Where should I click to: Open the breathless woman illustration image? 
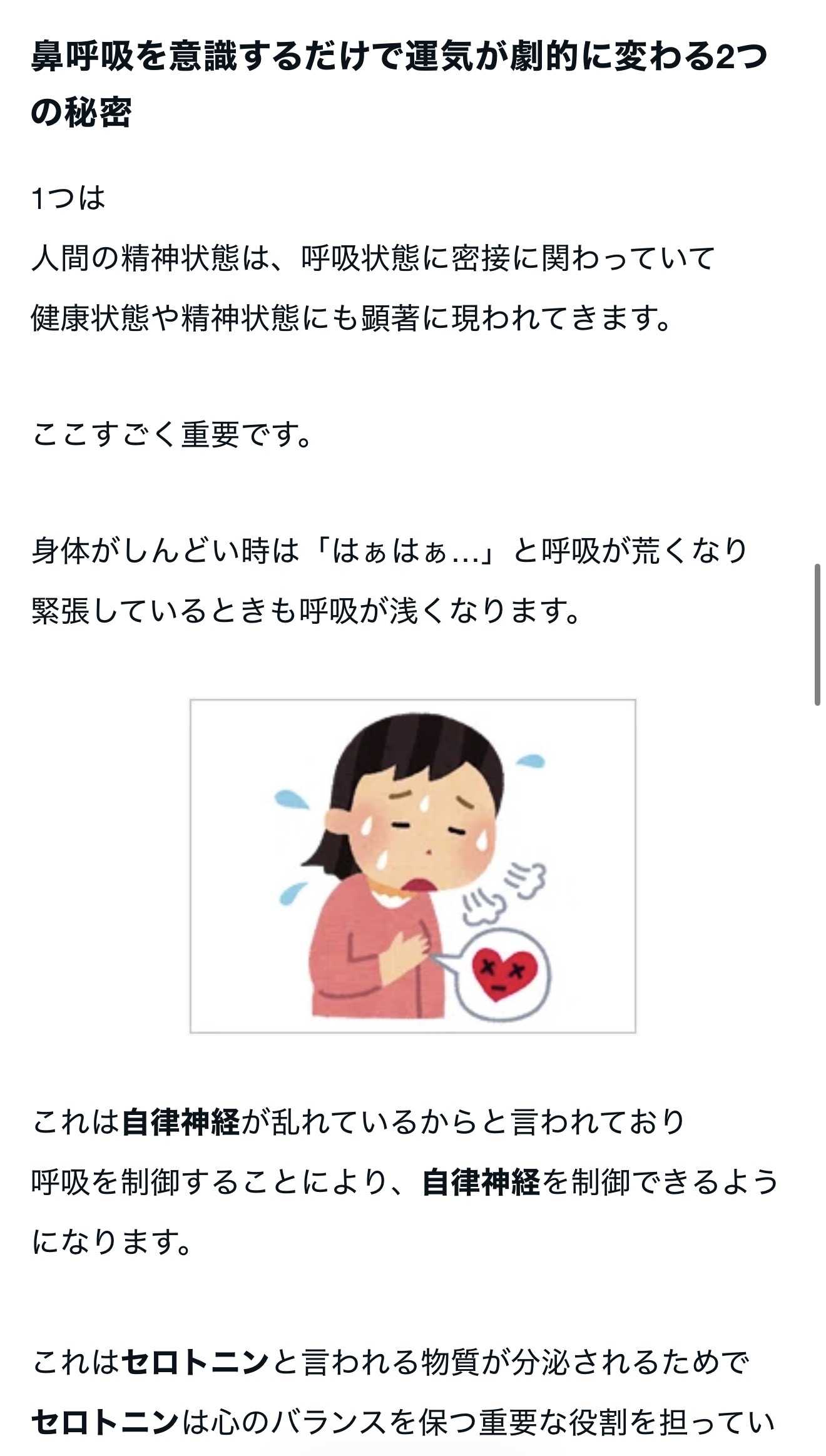tap(413, 866)
